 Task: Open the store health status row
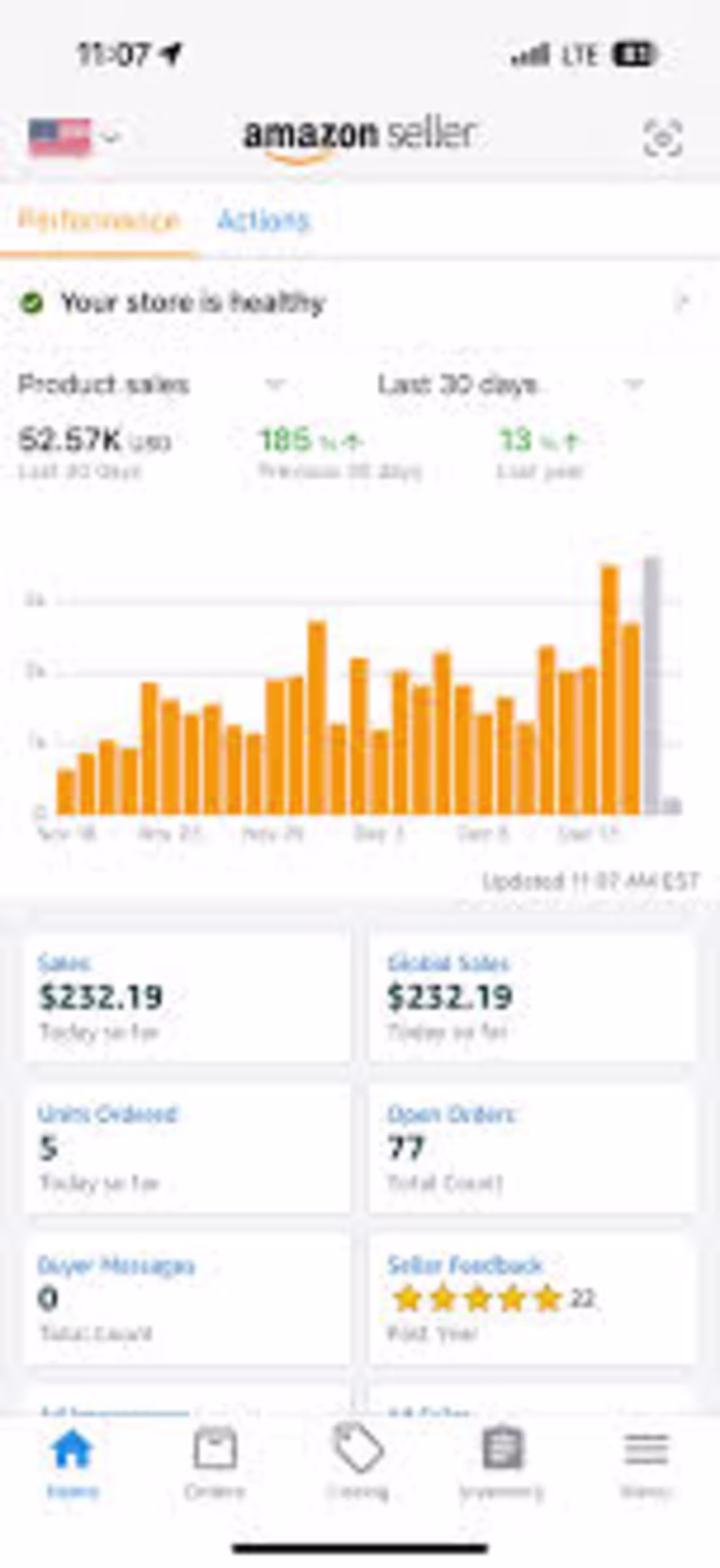[x=360, y=302]
